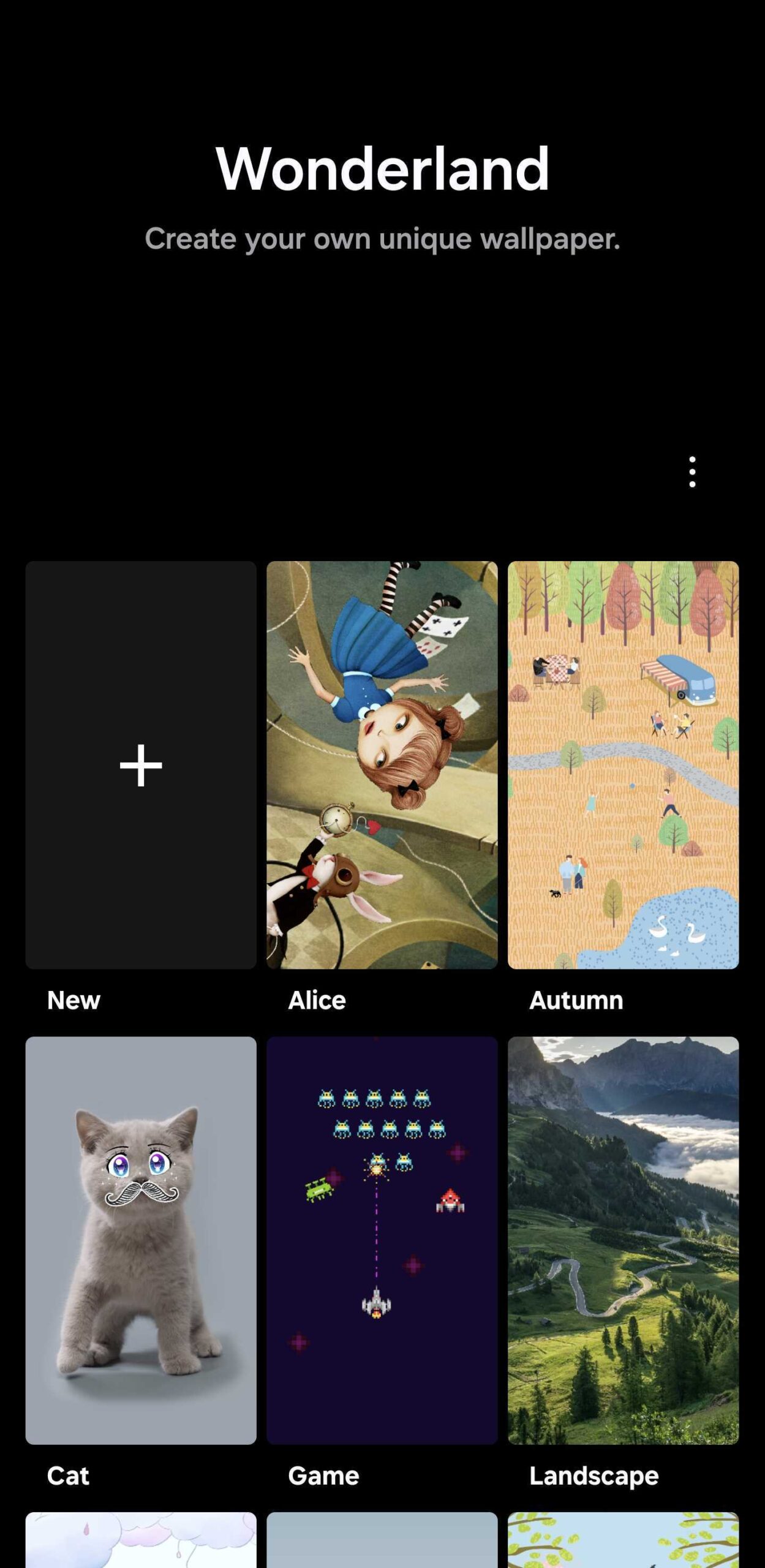This screenshot has height=1568, width=765.
Task: Open the three-dot overflow menu
Action: click(x=692, y=472)
